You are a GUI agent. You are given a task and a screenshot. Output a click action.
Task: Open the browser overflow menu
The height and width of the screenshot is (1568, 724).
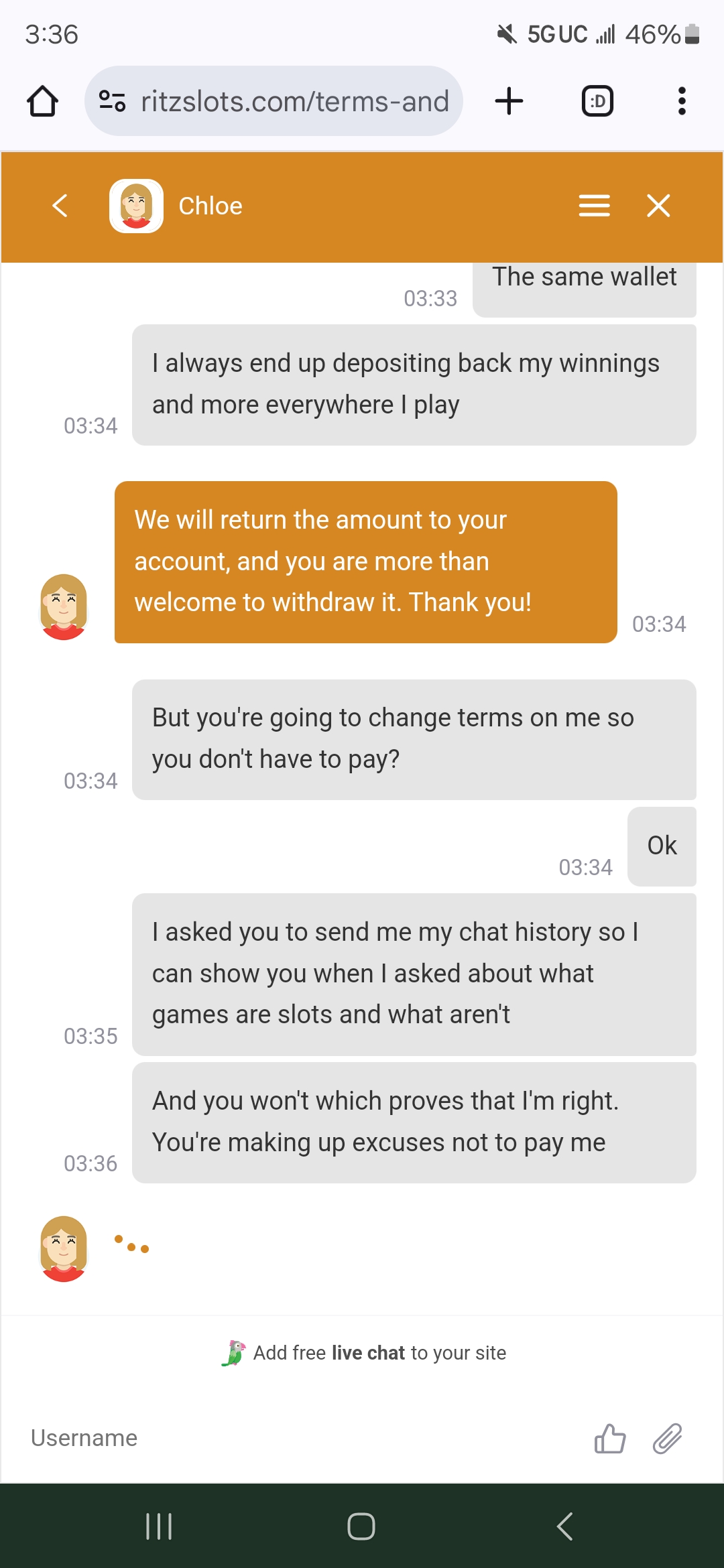coord(682,102)
